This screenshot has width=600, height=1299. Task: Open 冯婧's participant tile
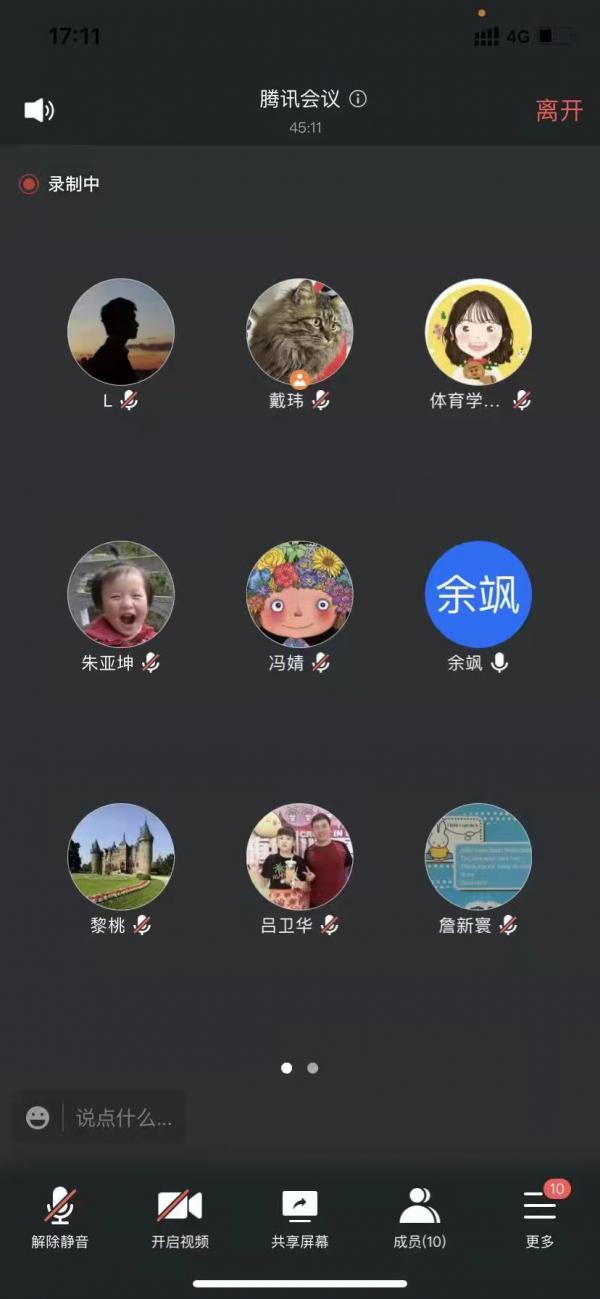(x=300, y=594)
